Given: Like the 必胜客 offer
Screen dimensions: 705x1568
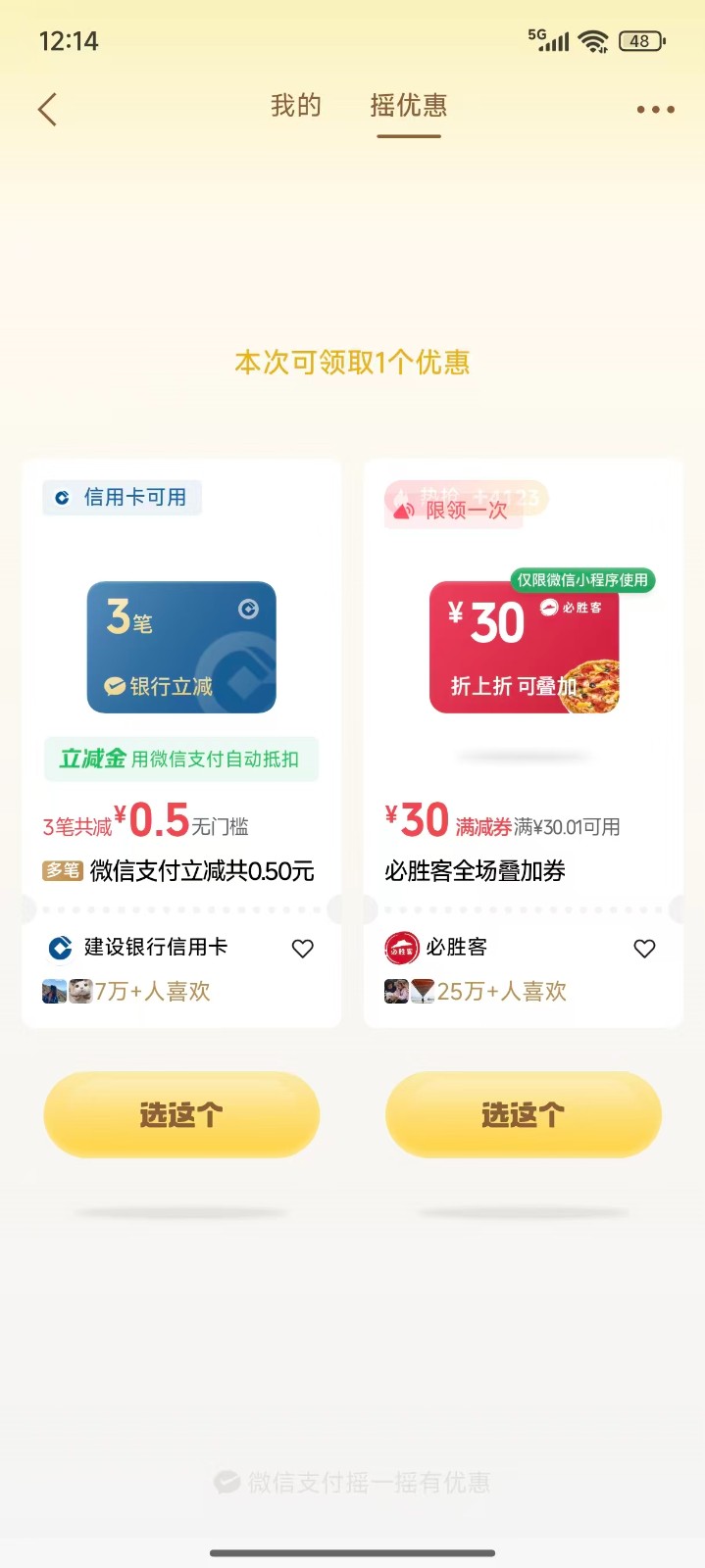Looking at the screenshot, I should (x=644, y=948).
